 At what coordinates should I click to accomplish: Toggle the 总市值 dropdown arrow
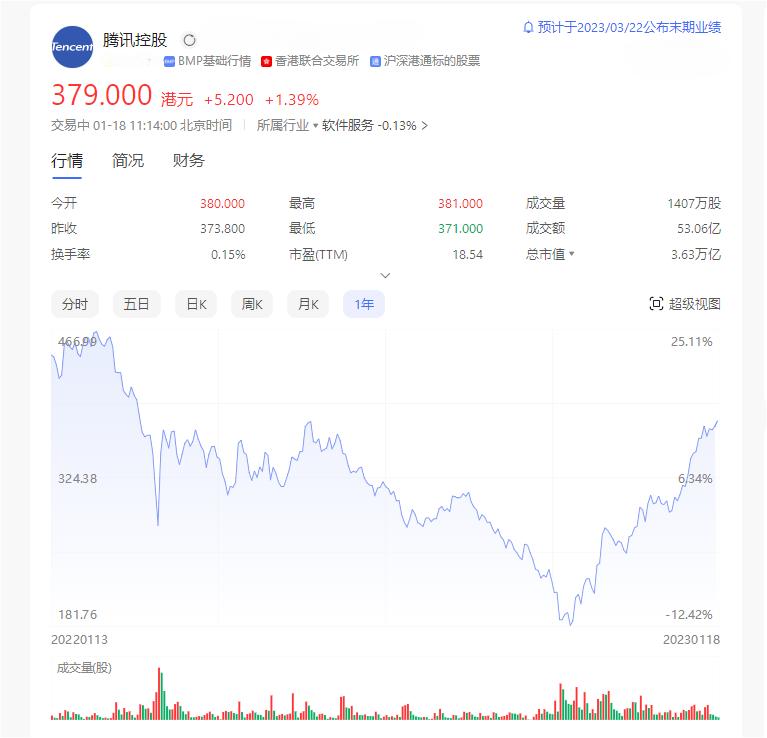(x=572, y=254)
